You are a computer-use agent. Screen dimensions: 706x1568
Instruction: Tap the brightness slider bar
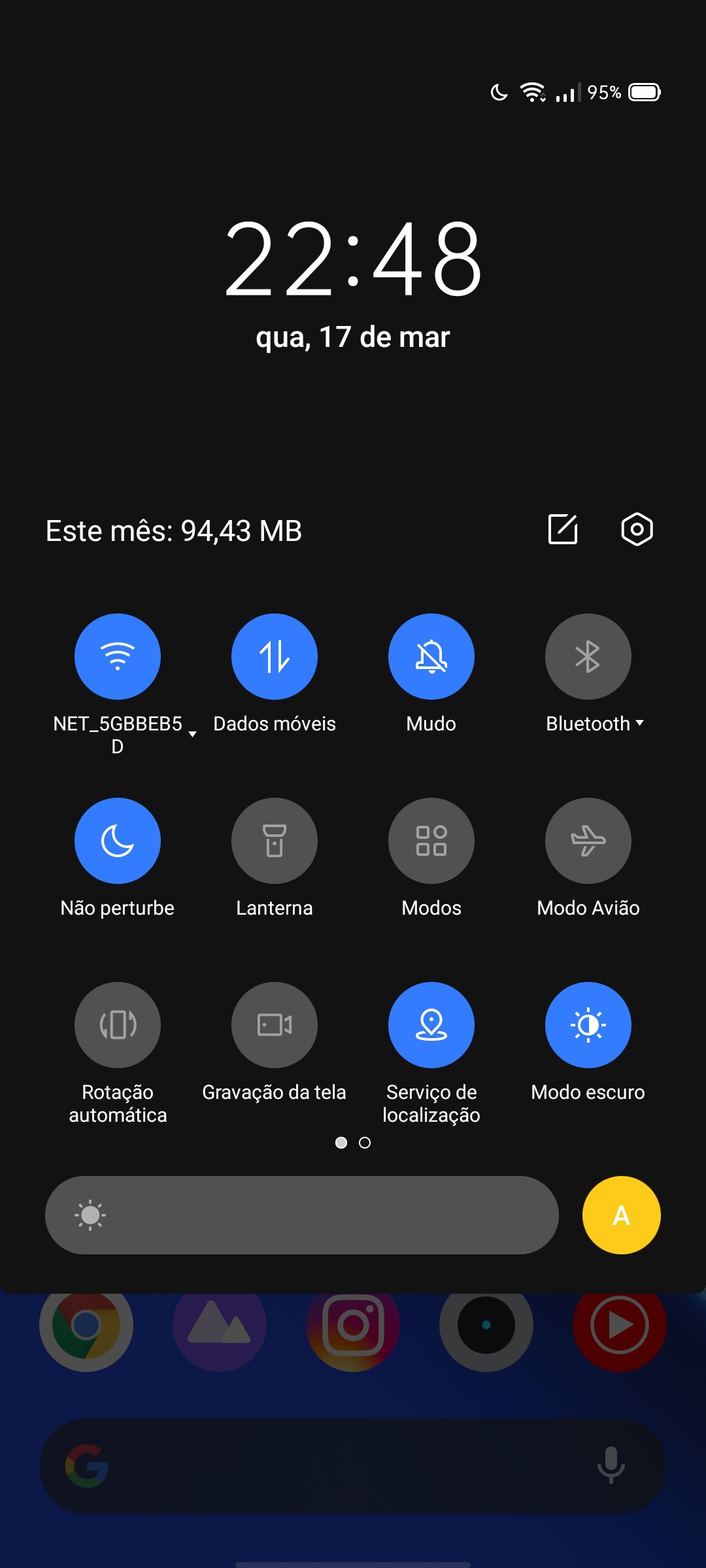302,1215
